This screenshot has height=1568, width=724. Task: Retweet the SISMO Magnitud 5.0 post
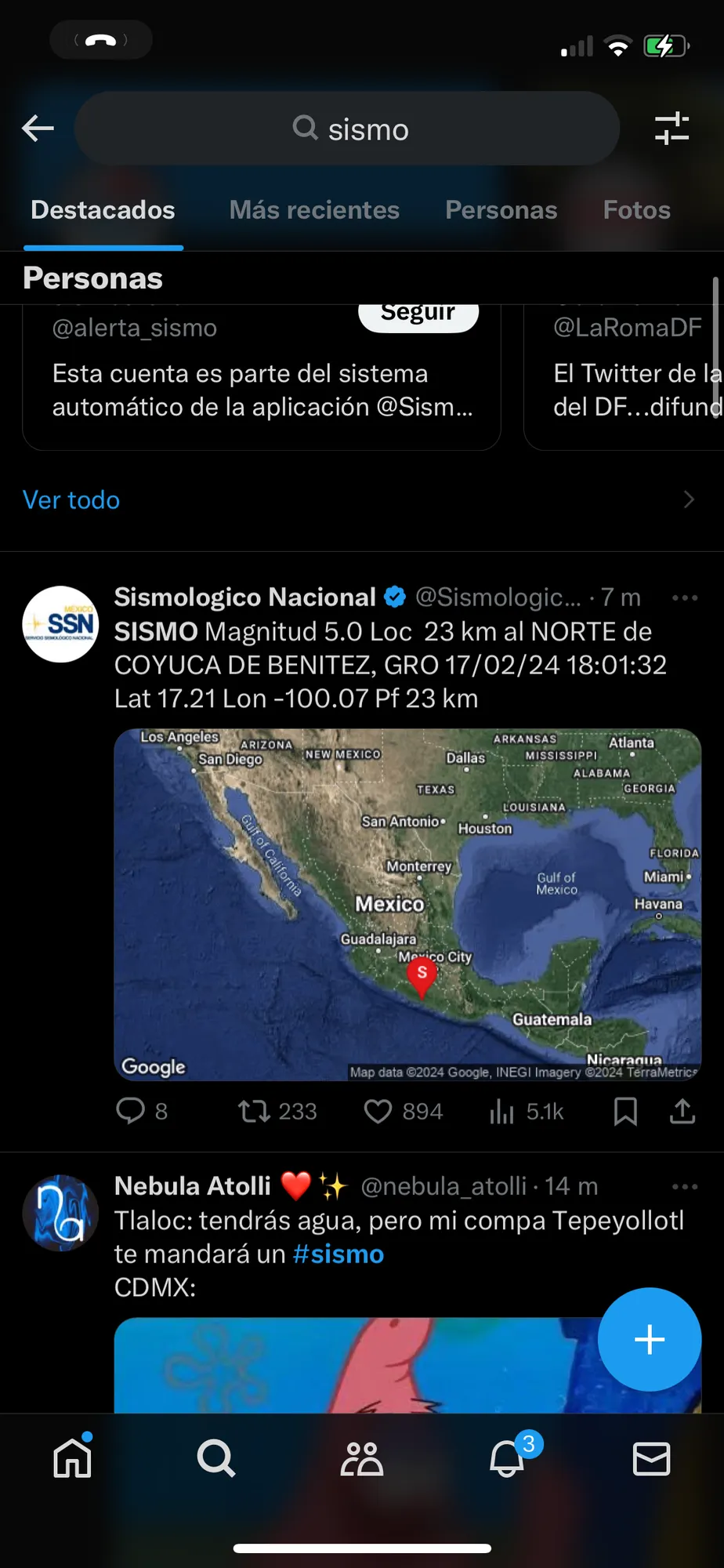[x=252, y=1111]
